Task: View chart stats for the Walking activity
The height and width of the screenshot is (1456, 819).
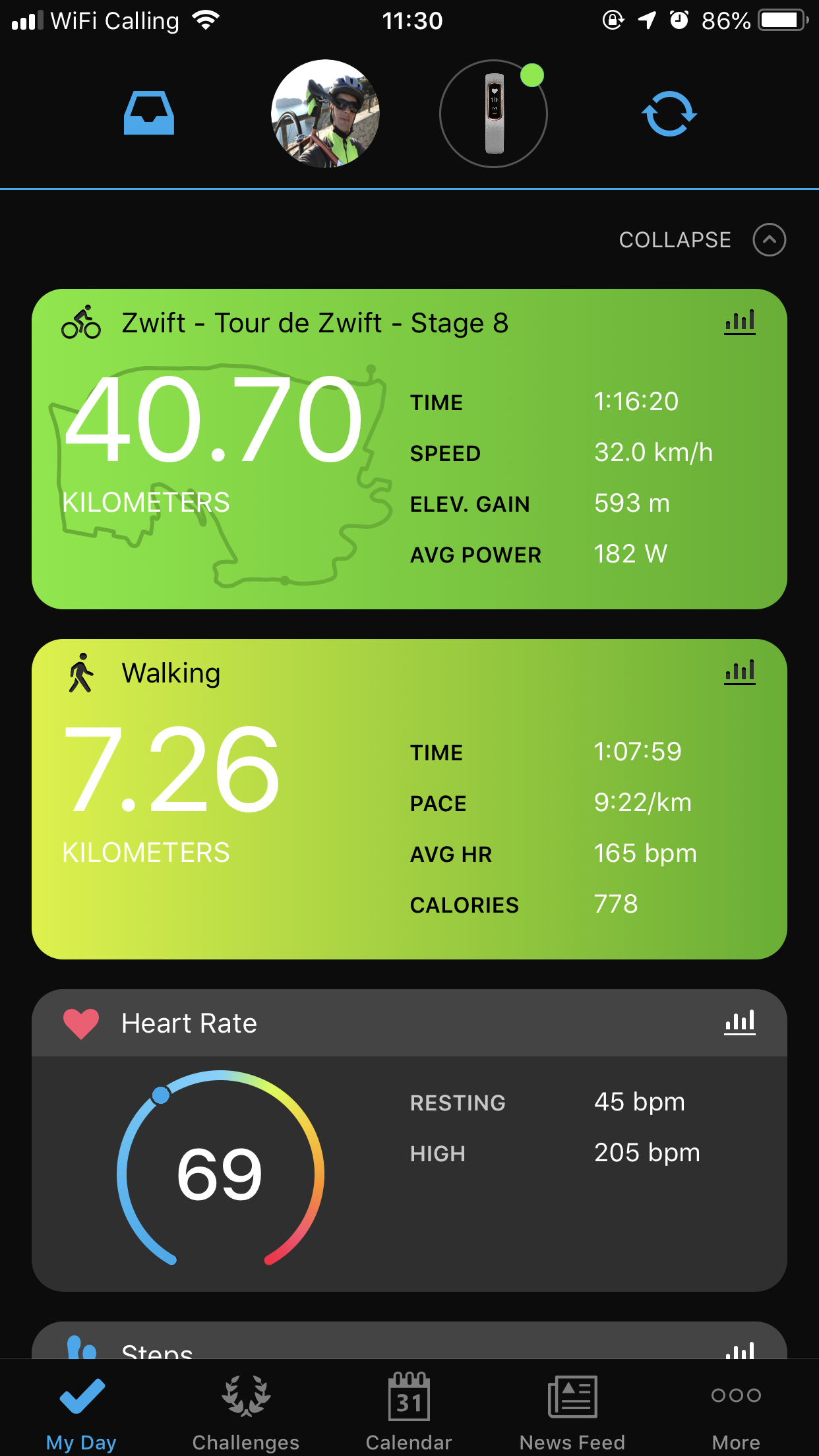Action: pos(740,673)
